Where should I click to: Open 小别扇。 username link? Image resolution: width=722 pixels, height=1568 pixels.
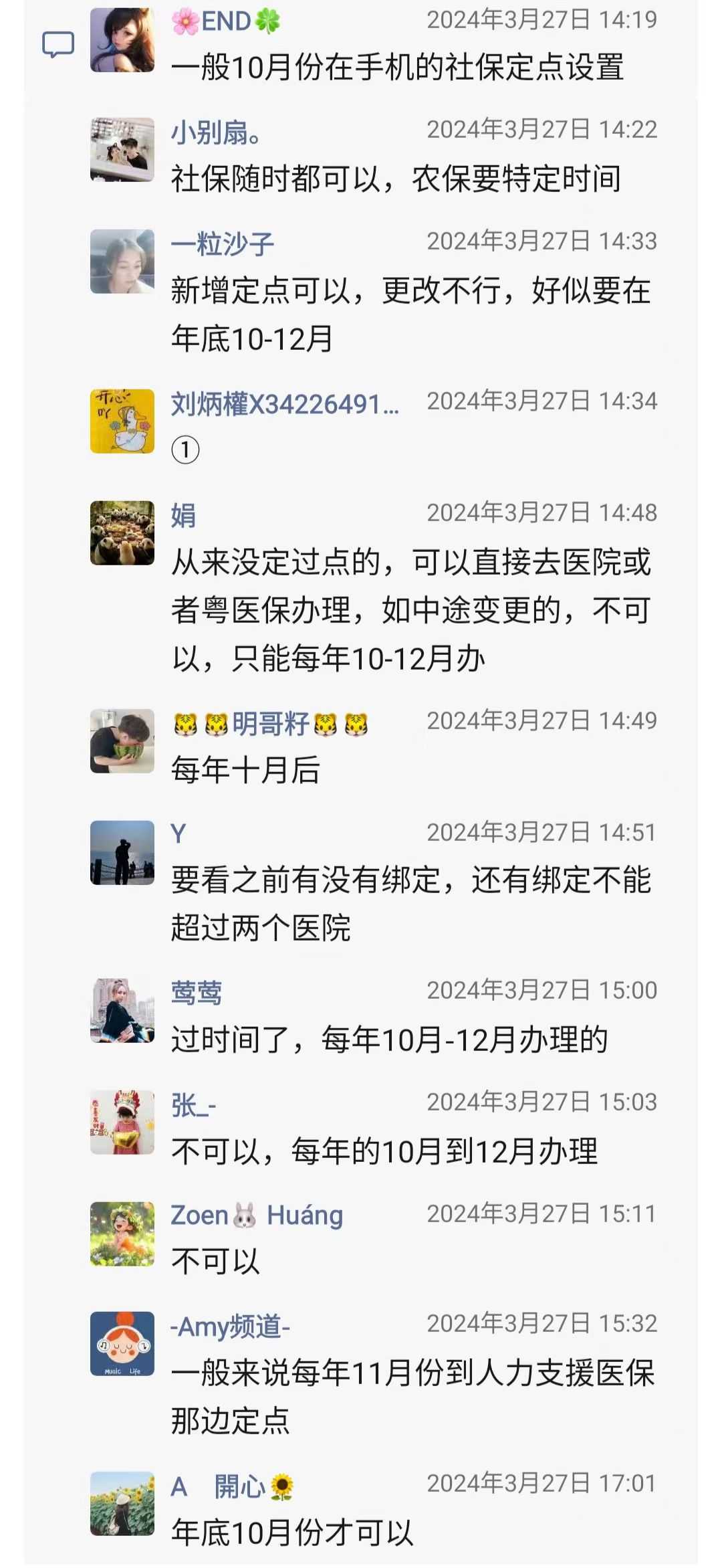[x=216, y=132]
